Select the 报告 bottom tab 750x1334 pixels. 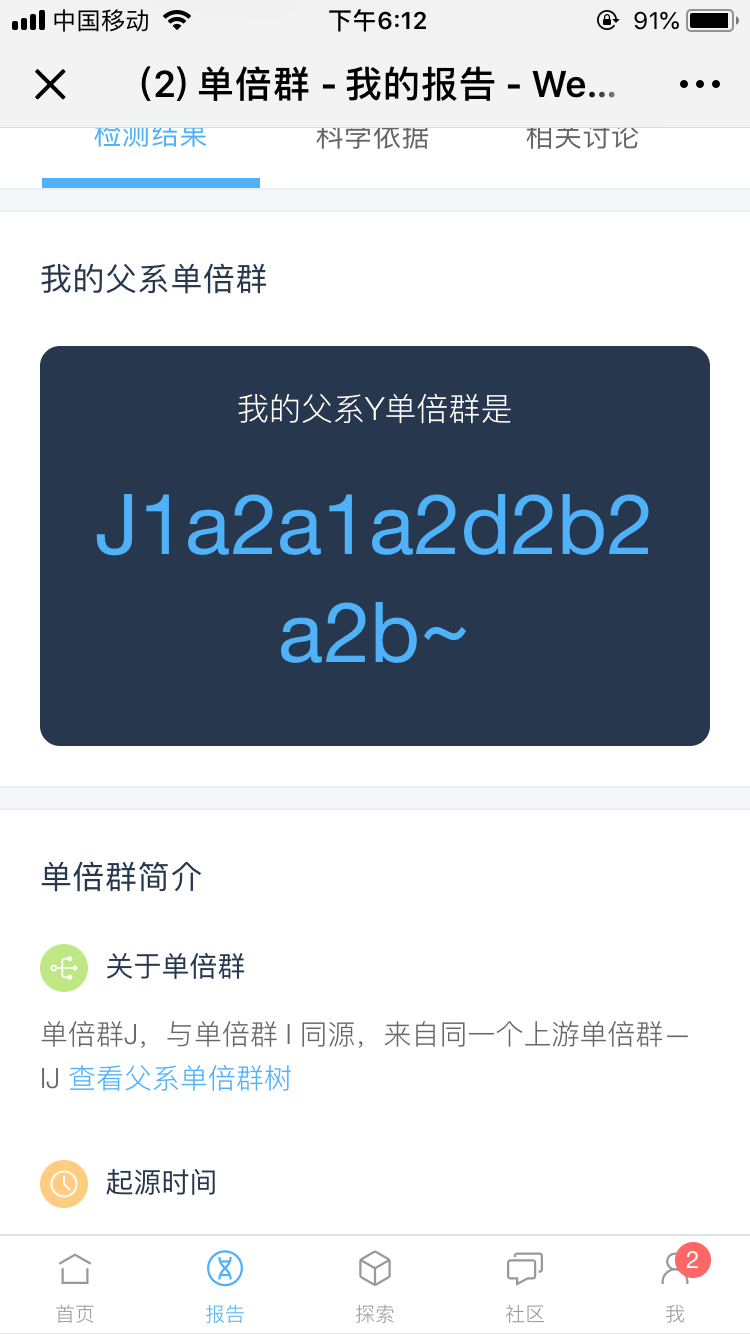[x=225, y=1286]
